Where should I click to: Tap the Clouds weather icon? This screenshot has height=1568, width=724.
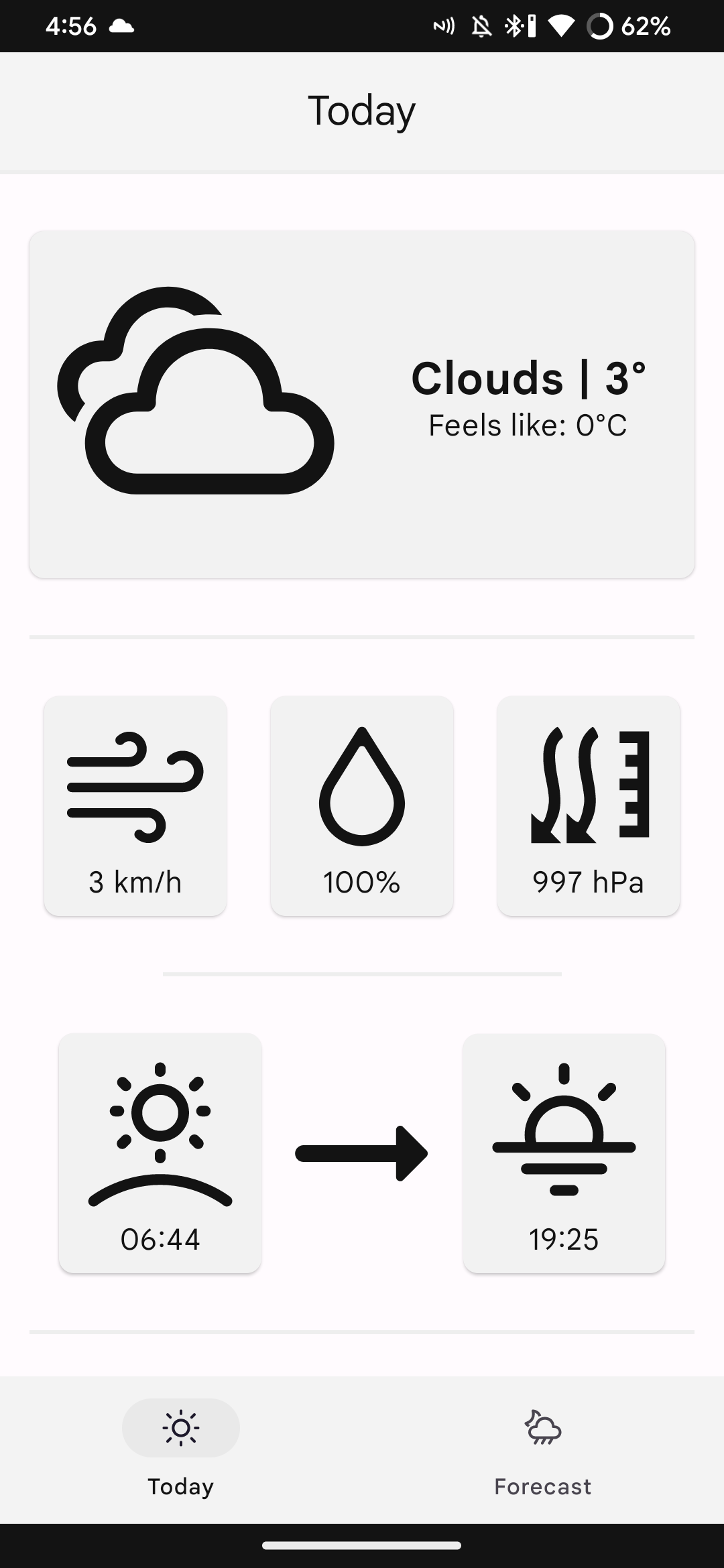(x=194, y=395)
